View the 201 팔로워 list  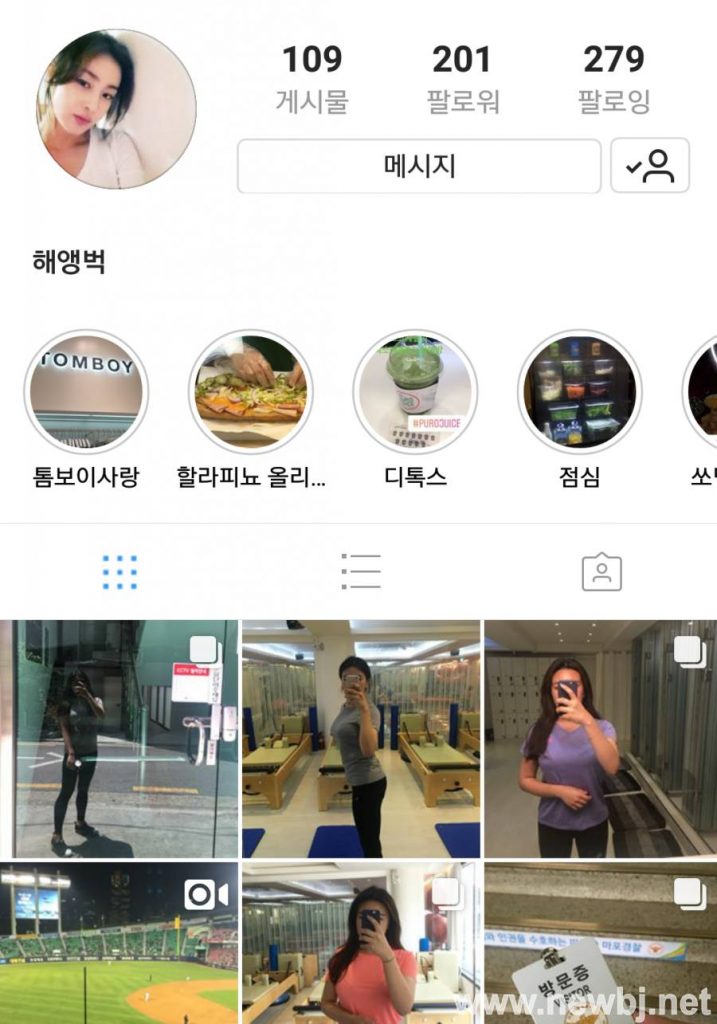[463, 76]
